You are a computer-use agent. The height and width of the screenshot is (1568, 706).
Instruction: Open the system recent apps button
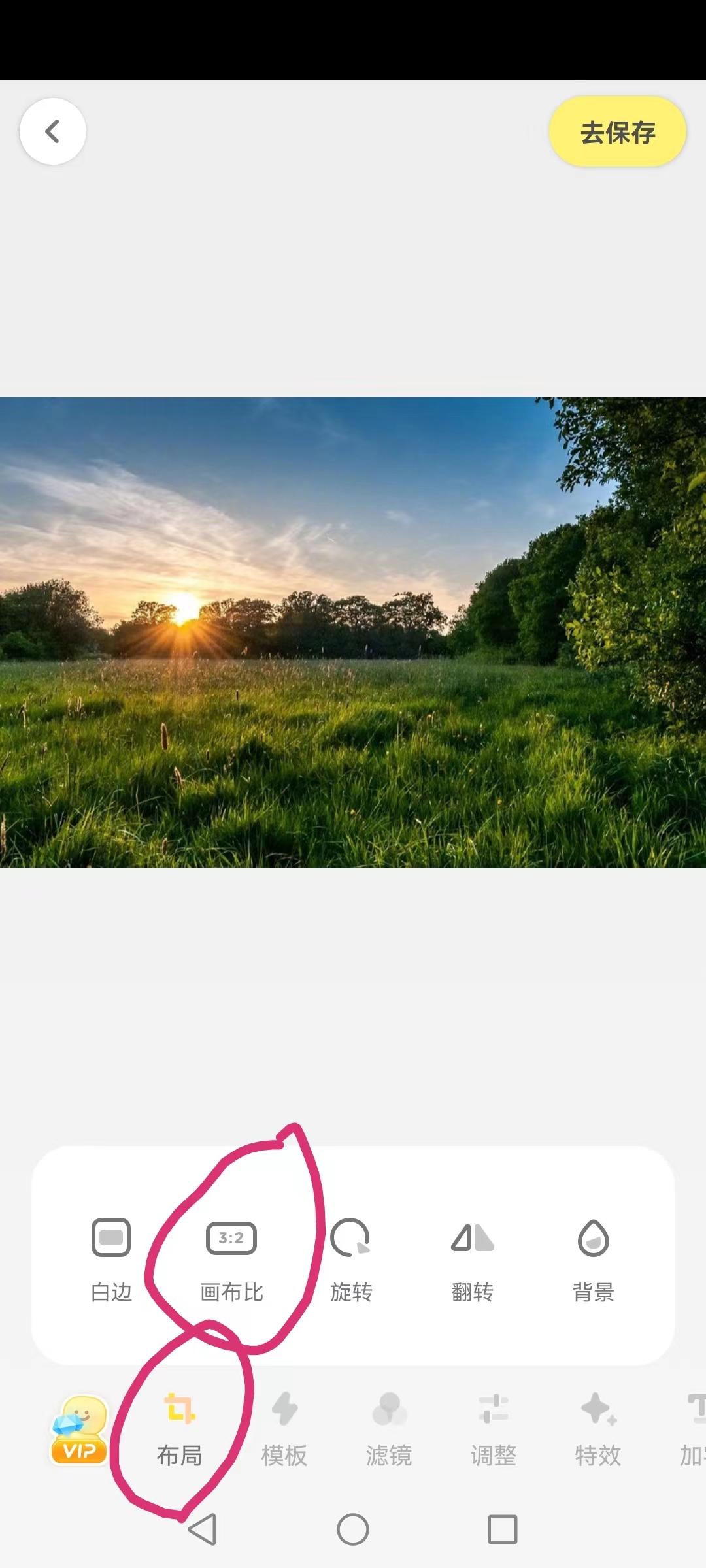503,1529
